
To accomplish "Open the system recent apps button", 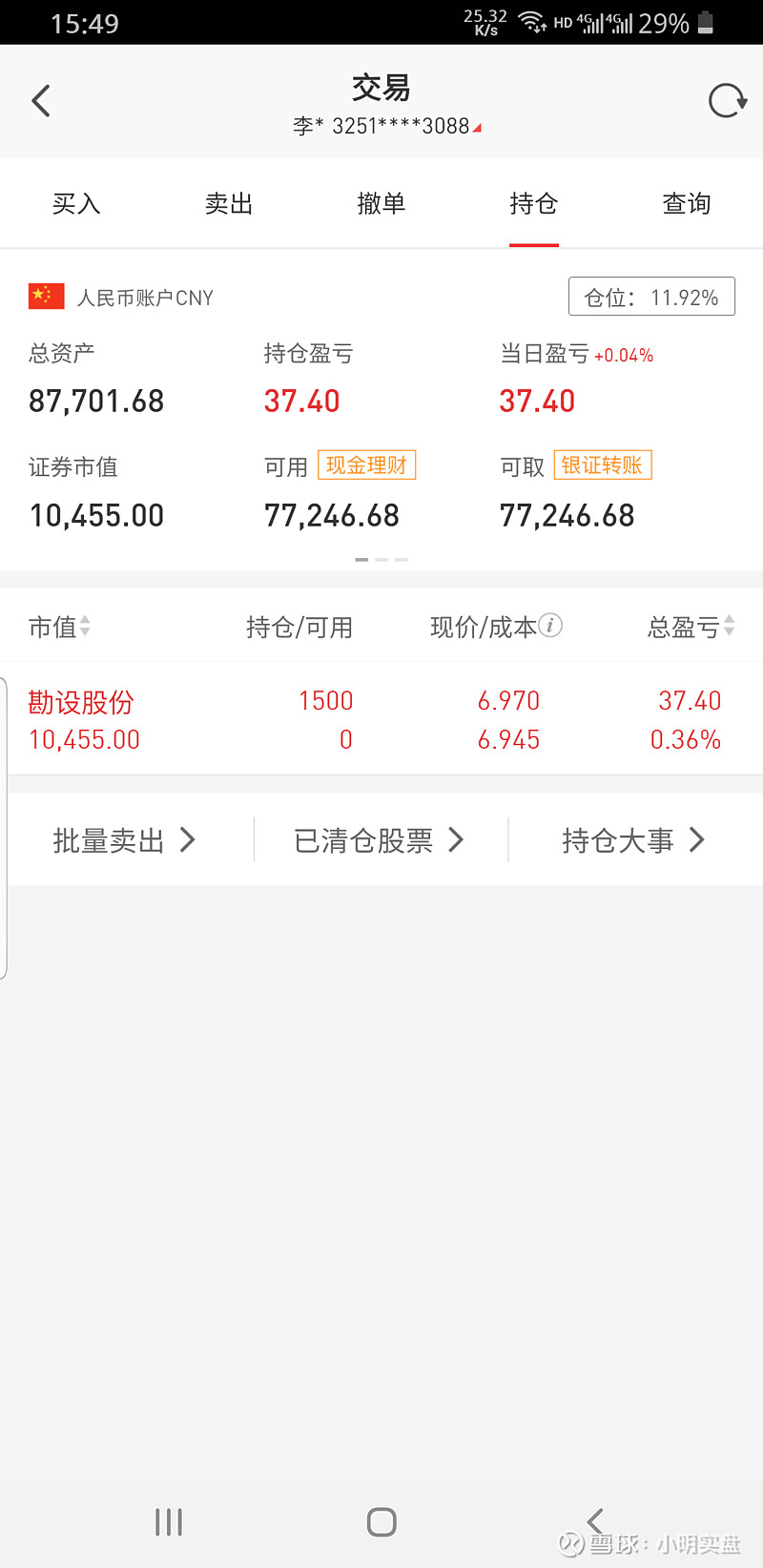I will [169, 1522].
